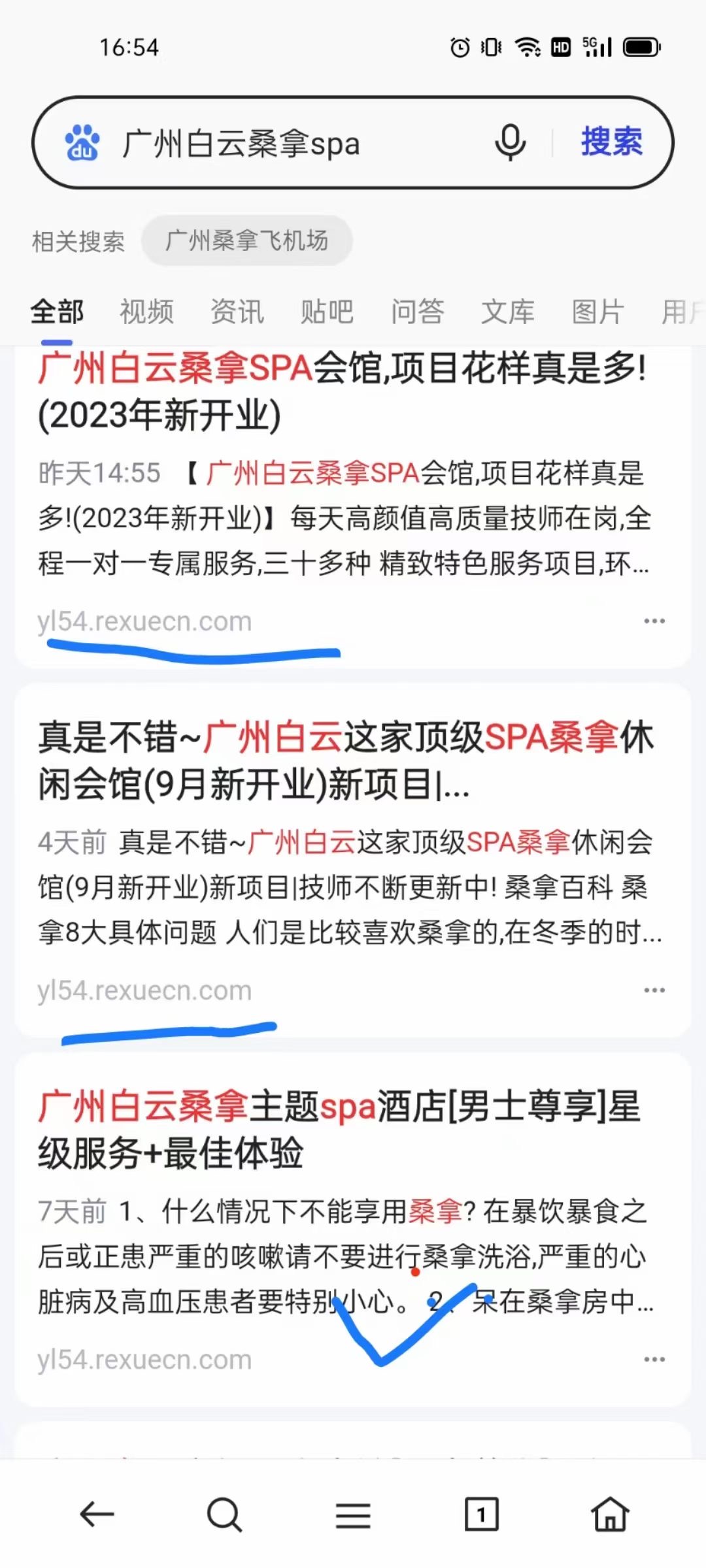Go back with the bottom arrow
The width and height of the screenshot is (706, 1568).
97,1514
